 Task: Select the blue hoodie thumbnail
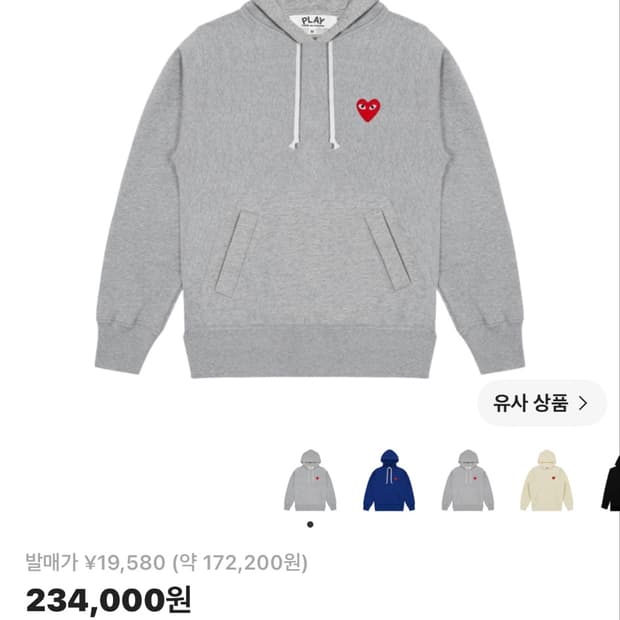pos(389,480)
